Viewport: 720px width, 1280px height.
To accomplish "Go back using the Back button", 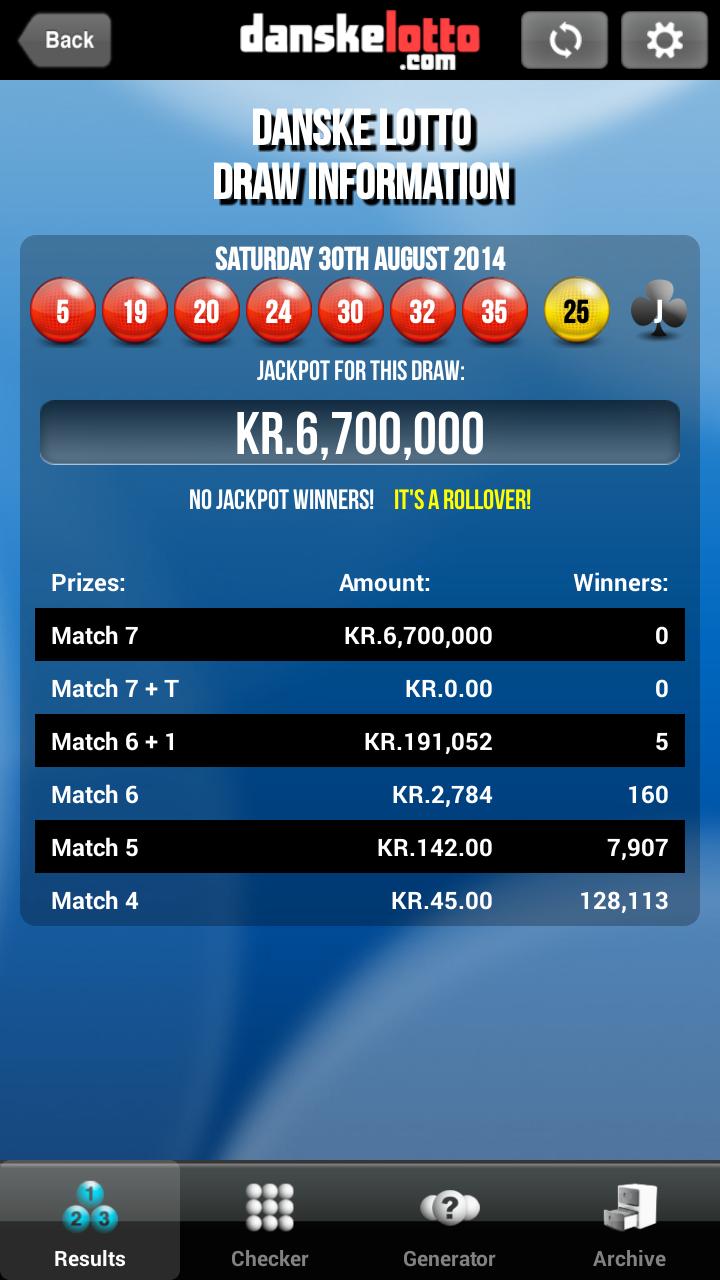I will click(x=64, y=40).
